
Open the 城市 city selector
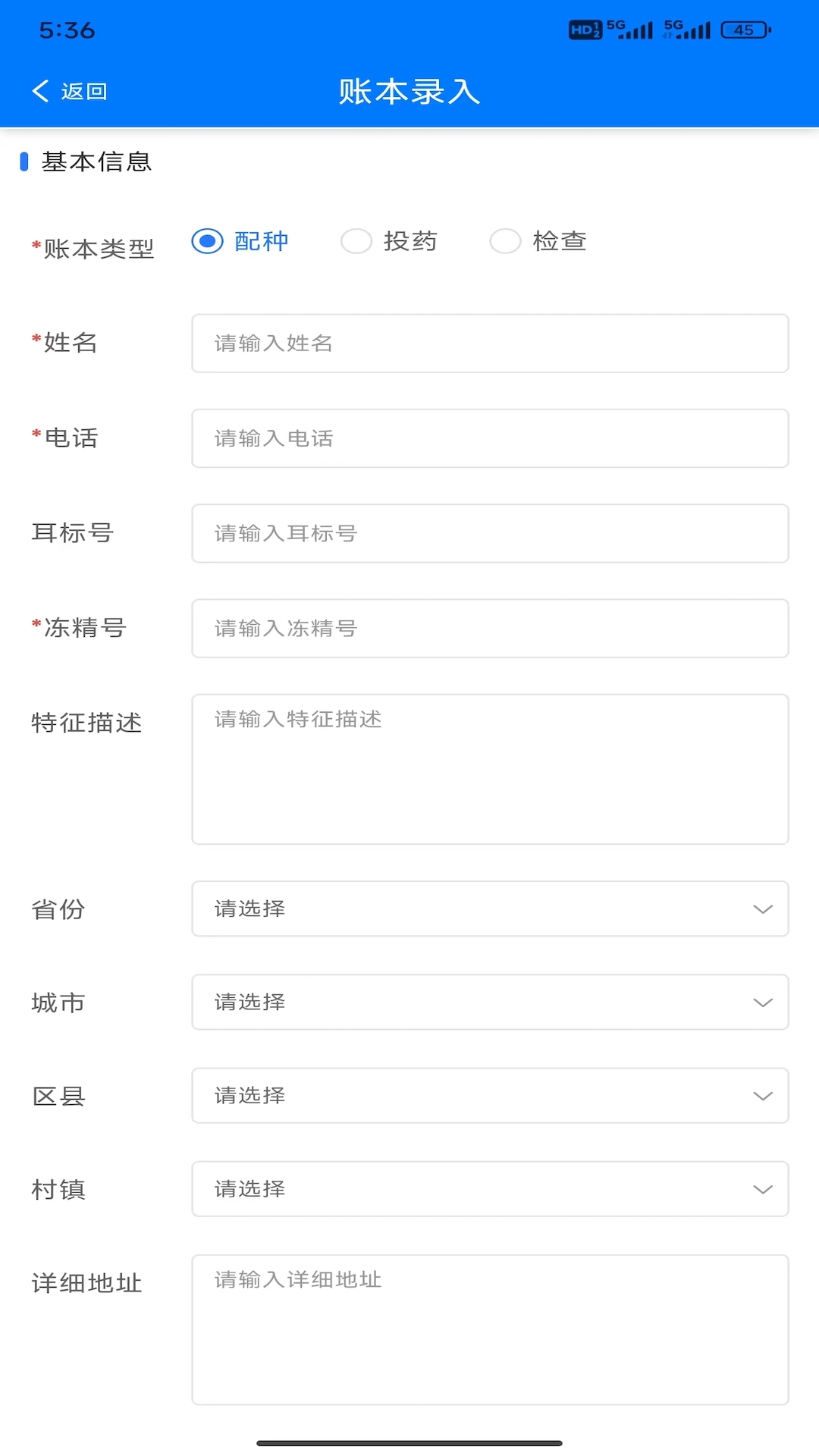tap(491, 1002)
